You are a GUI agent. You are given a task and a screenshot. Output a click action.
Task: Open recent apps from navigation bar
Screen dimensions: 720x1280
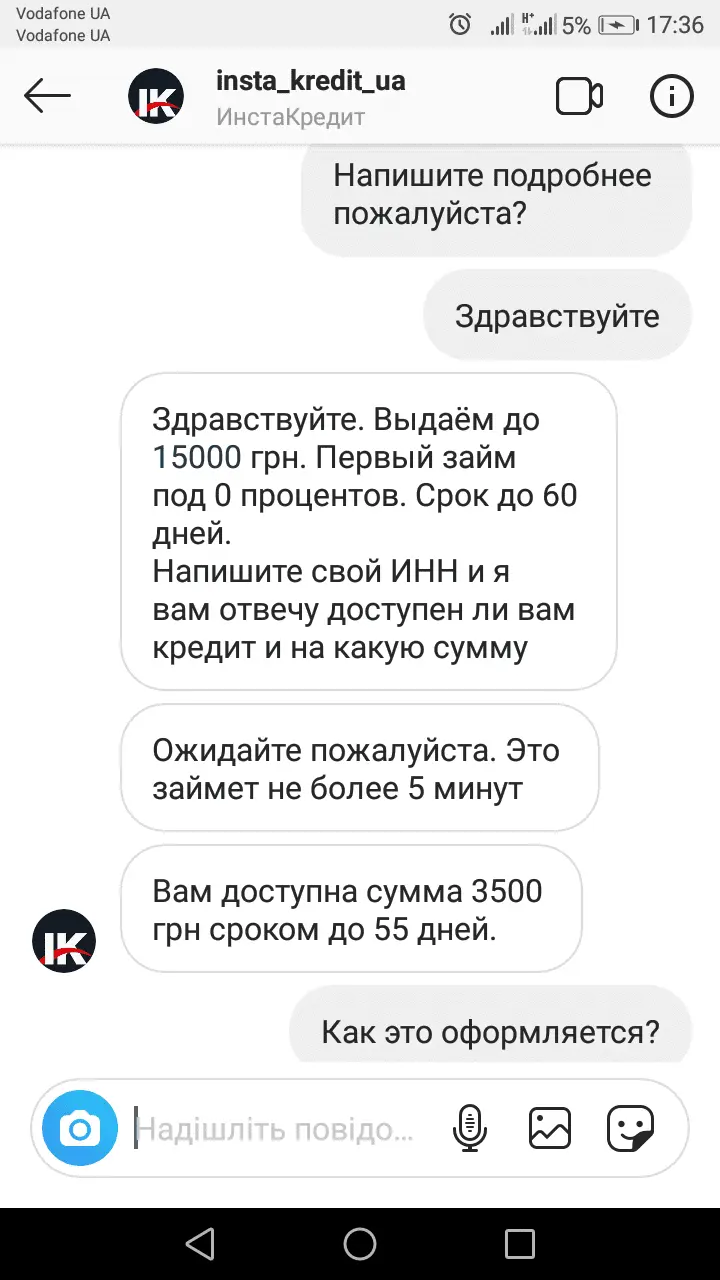[x=520, y=1244]
